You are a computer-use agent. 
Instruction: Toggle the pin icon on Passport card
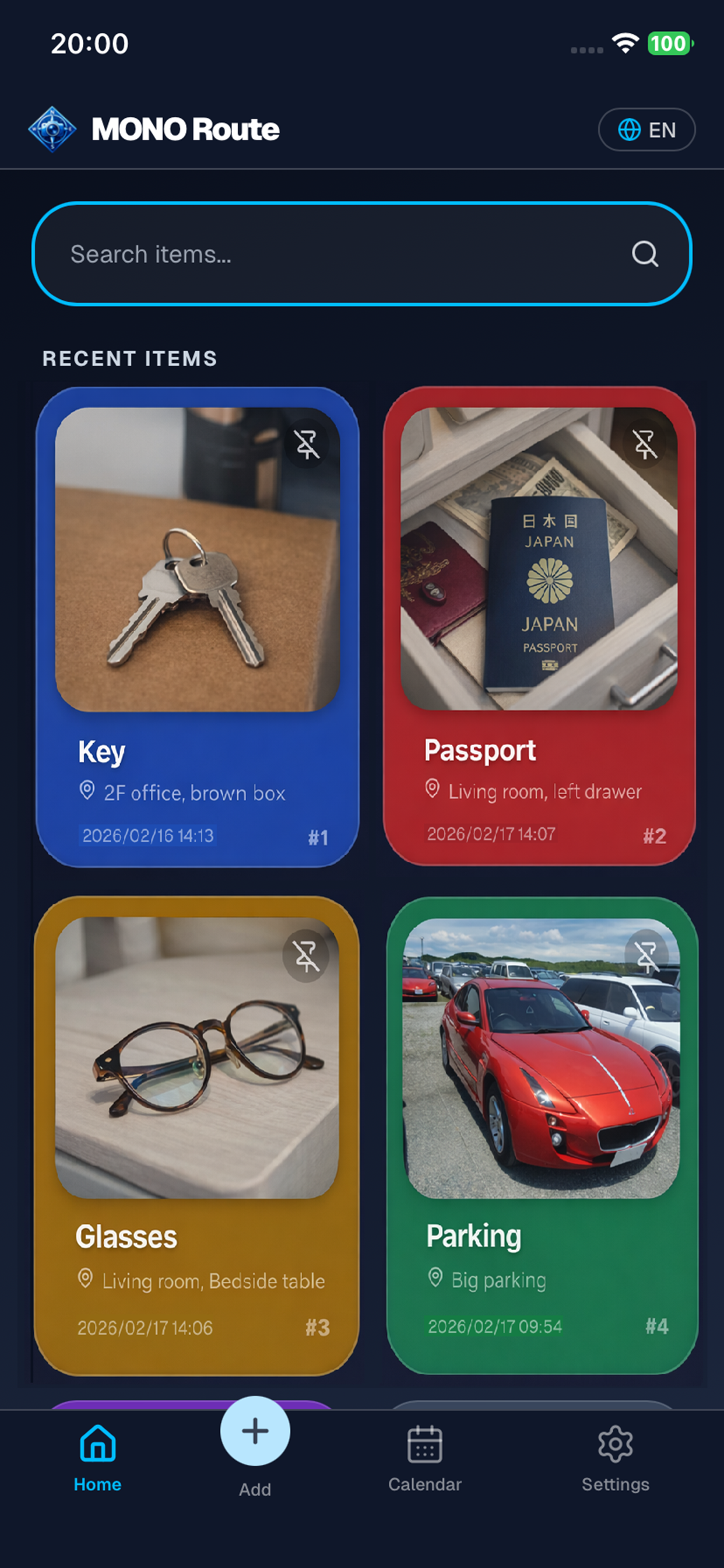click(x=644, y=444)
